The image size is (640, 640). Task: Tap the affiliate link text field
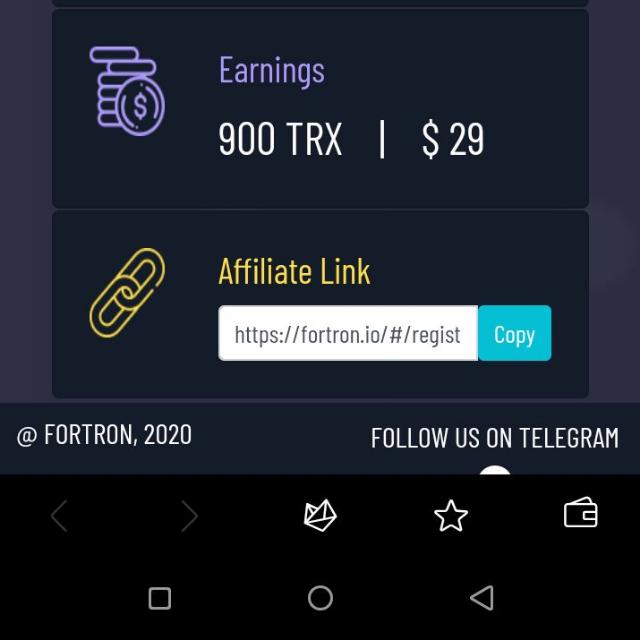click(x=348, y=334)
